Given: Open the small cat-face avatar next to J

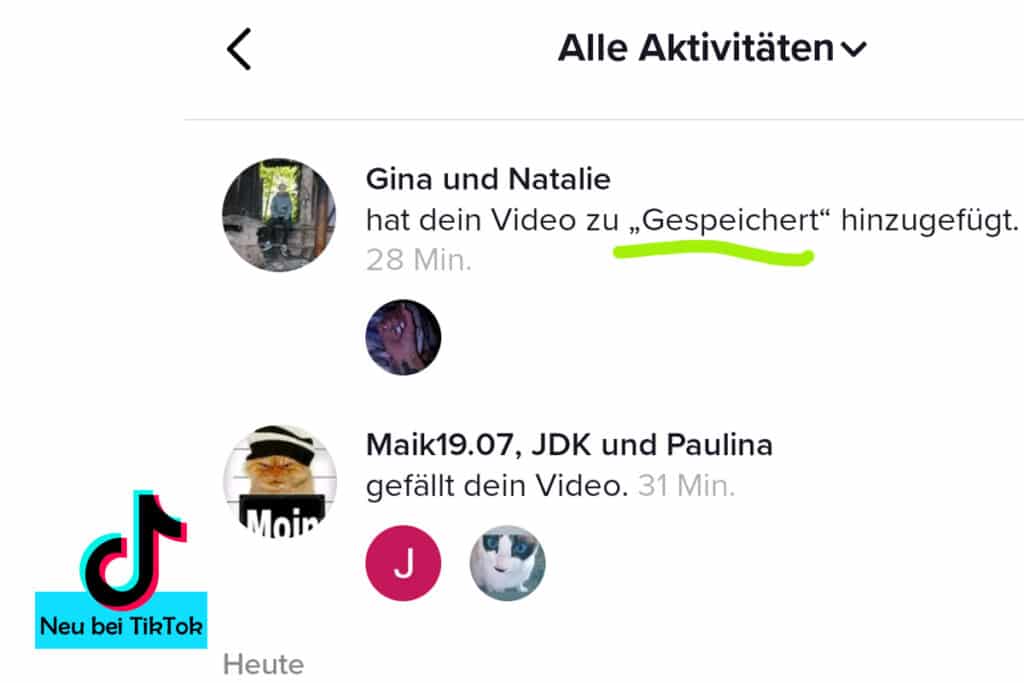Looking at the screenshot, I should (x=507, y=563).
